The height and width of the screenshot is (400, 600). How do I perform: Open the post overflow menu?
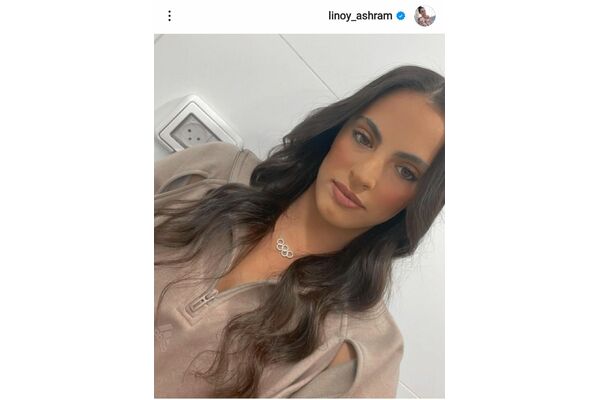[169, 16]
